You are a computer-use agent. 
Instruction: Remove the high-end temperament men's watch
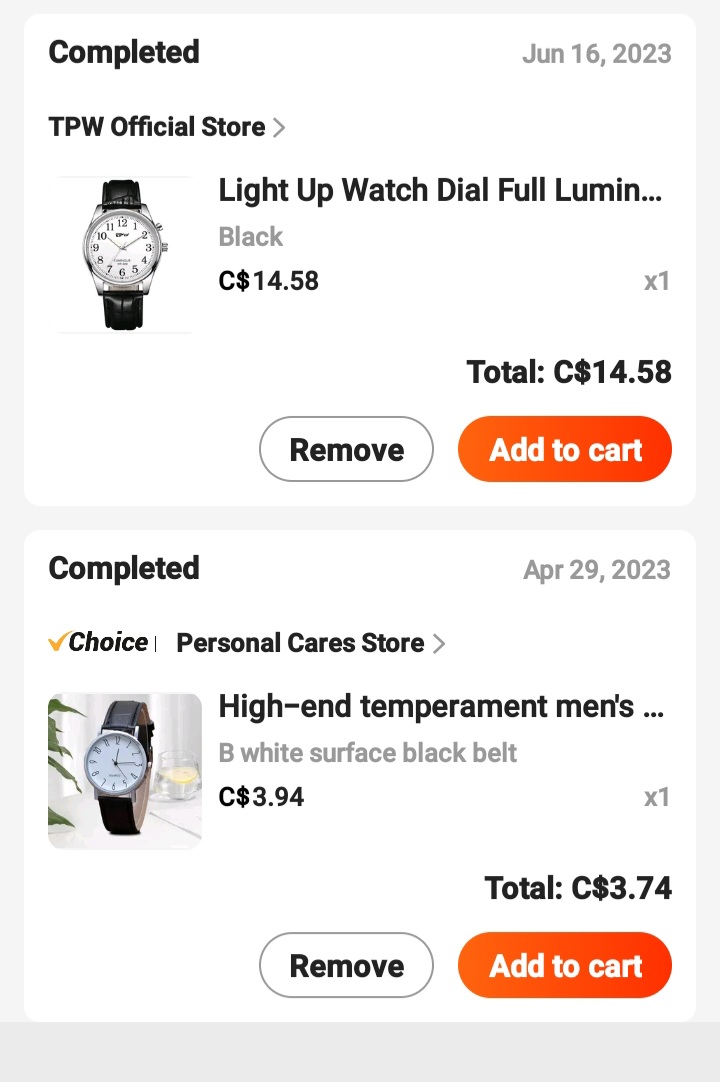(346, 965)
